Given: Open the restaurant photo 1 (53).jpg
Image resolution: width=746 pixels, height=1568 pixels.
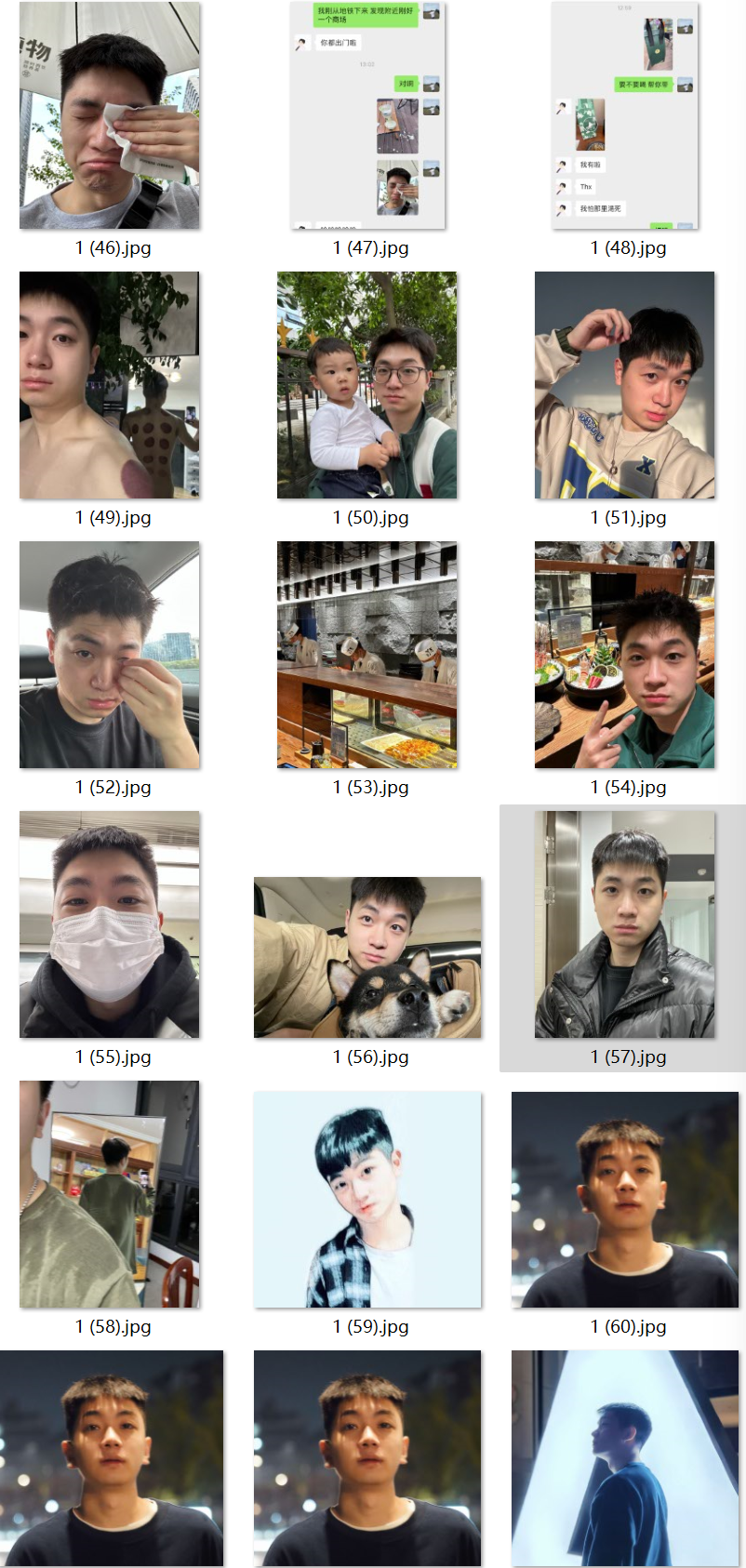Looking at the screenshot, I should tap(367, 655).
